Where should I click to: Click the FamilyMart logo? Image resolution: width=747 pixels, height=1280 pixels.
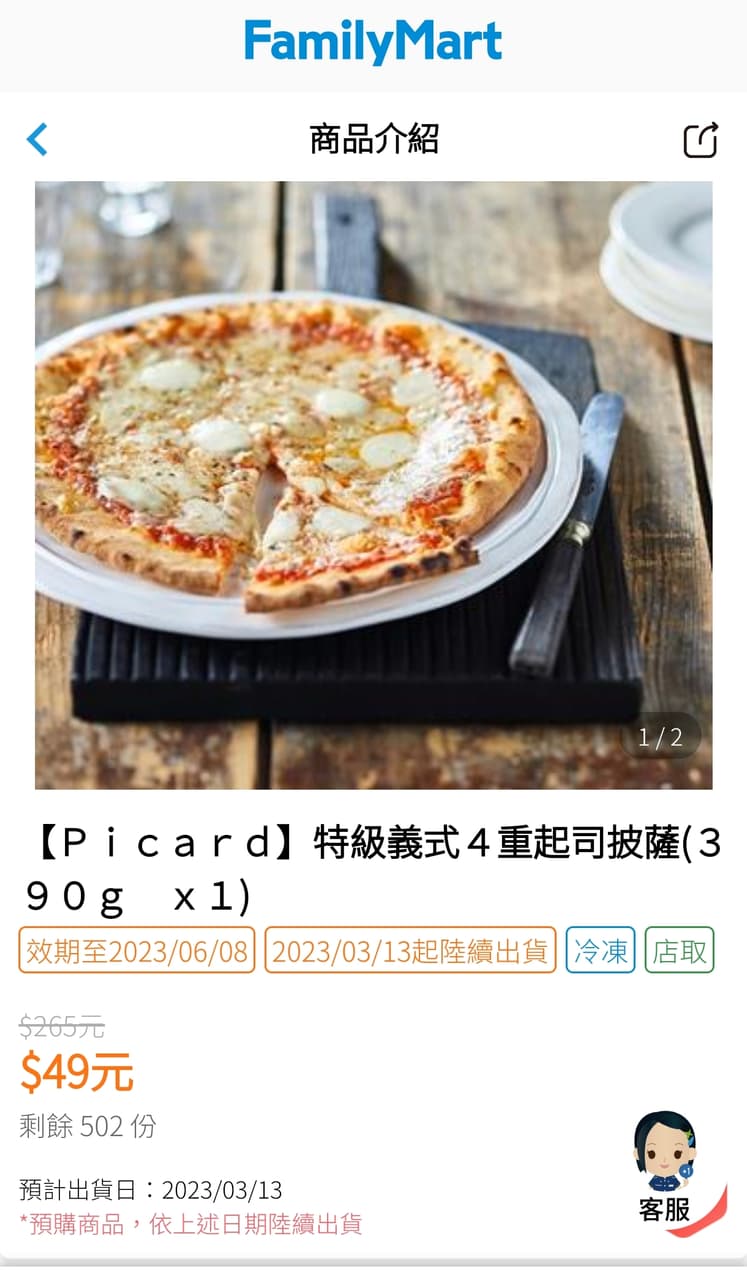[x=373, y=40]
